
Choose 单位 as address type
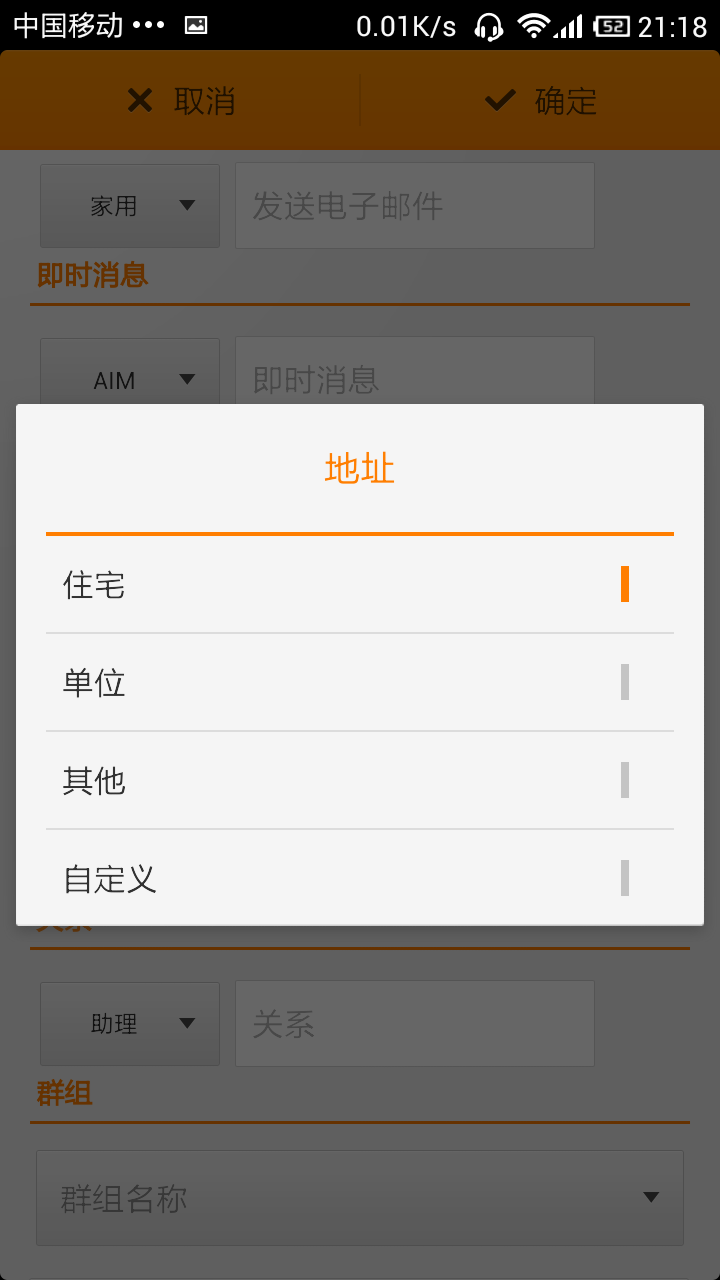coord(359,683)
